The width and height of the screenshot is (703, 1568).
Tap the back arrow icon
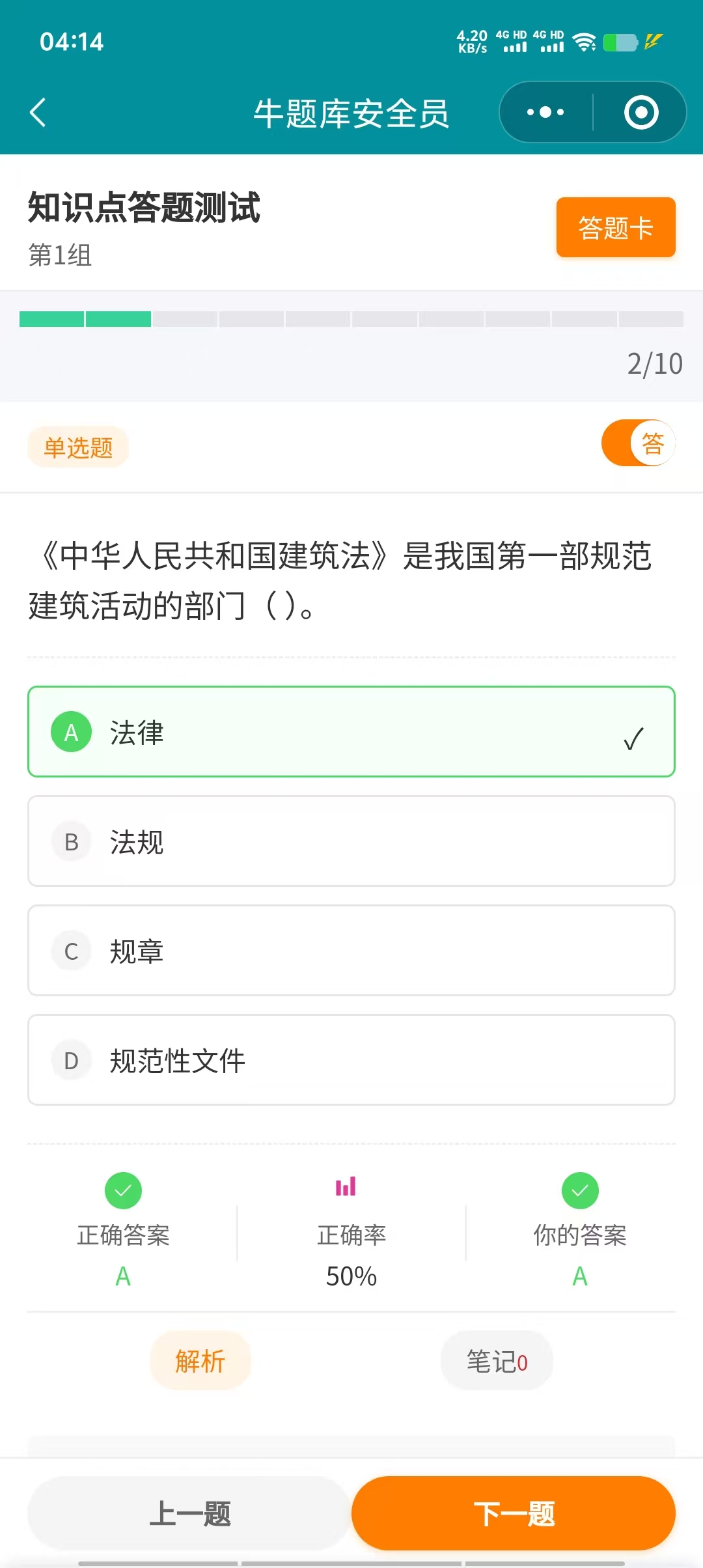click(x=37, y=112)
